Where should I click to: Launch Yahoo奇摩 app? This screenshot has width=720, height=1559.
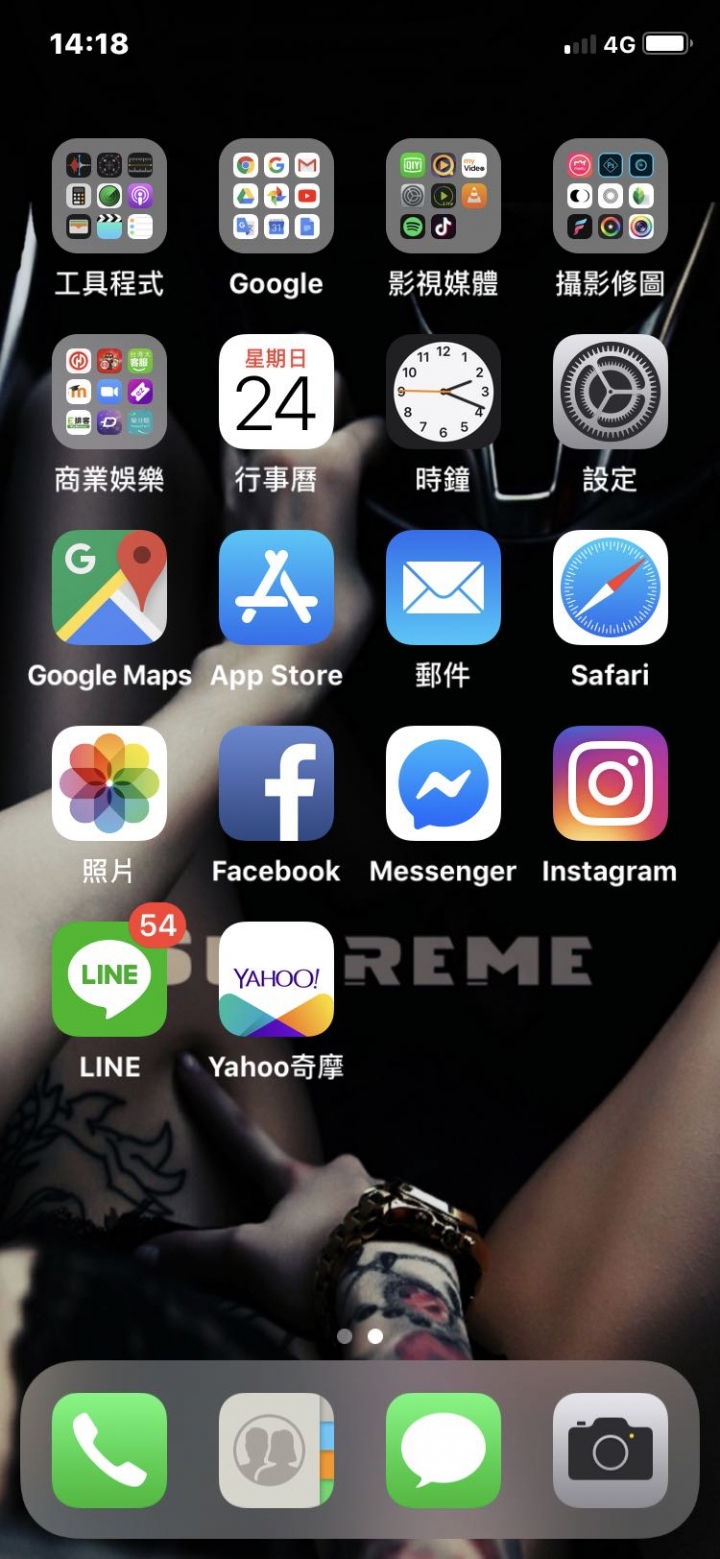coord(276,980)
